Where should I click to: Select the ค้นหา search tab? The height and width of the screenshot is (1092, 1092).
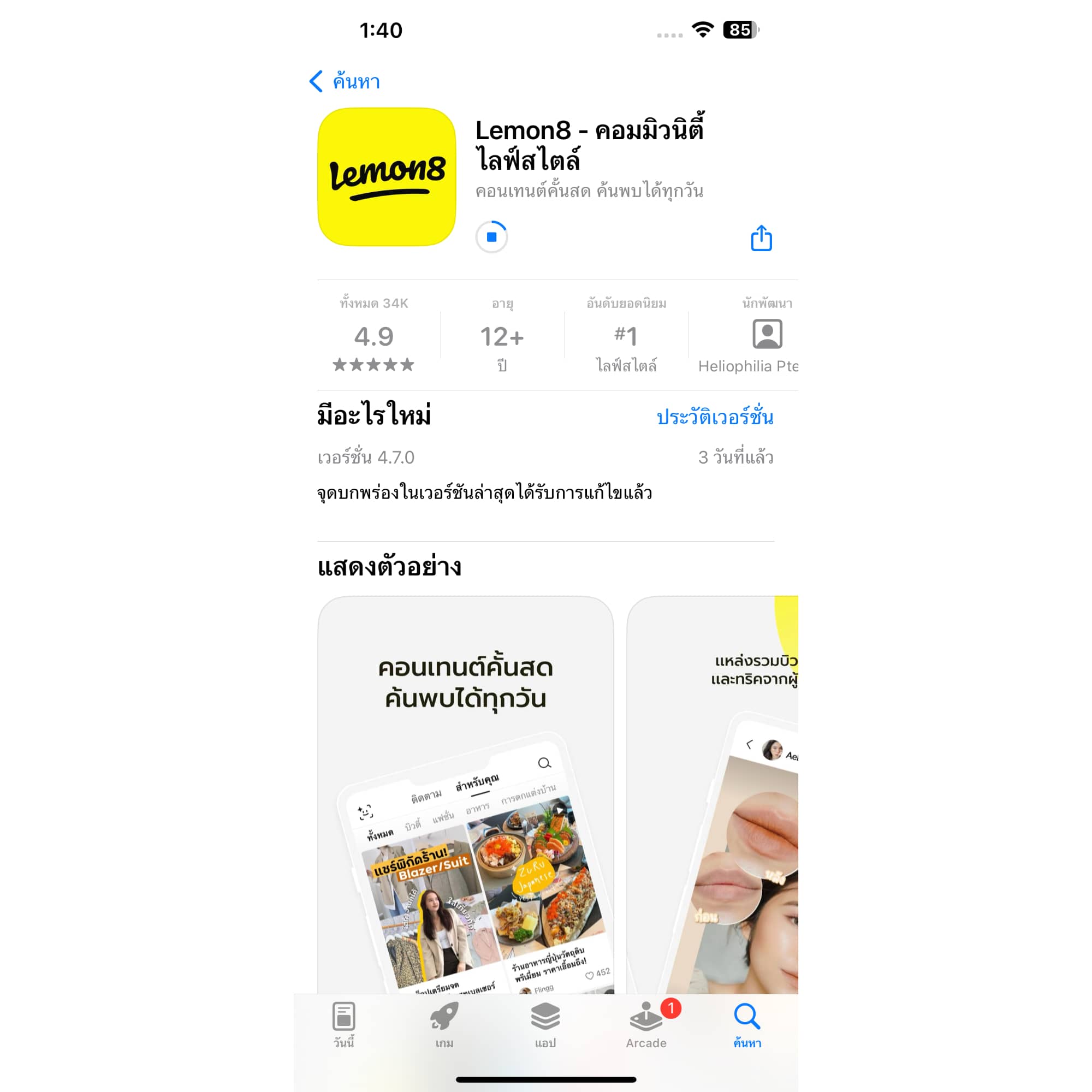pyautogui.click(x=746, y=1024)
